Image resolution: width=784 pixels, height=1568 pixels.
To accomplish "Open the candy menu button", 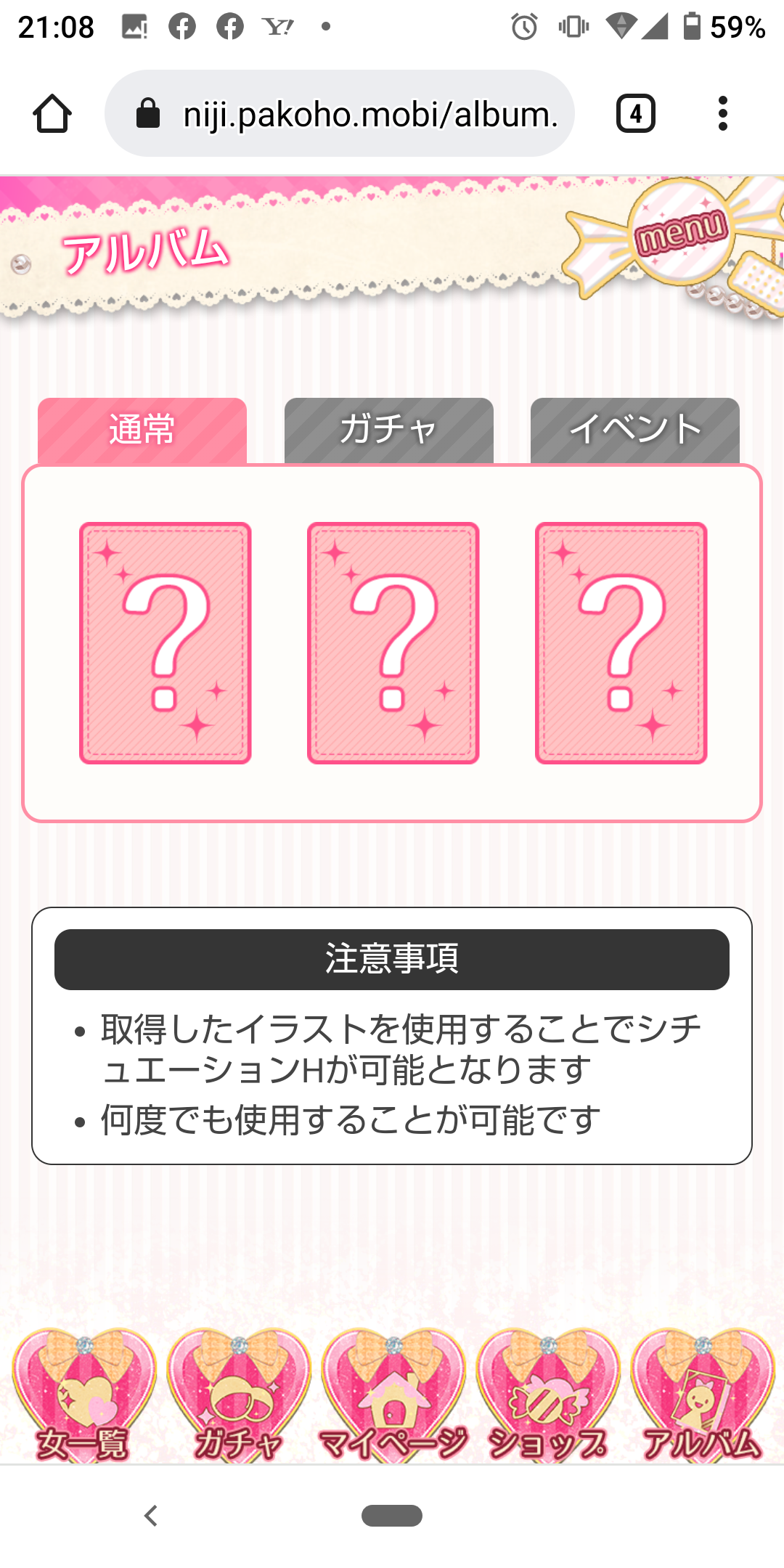I will pos(679,234).
